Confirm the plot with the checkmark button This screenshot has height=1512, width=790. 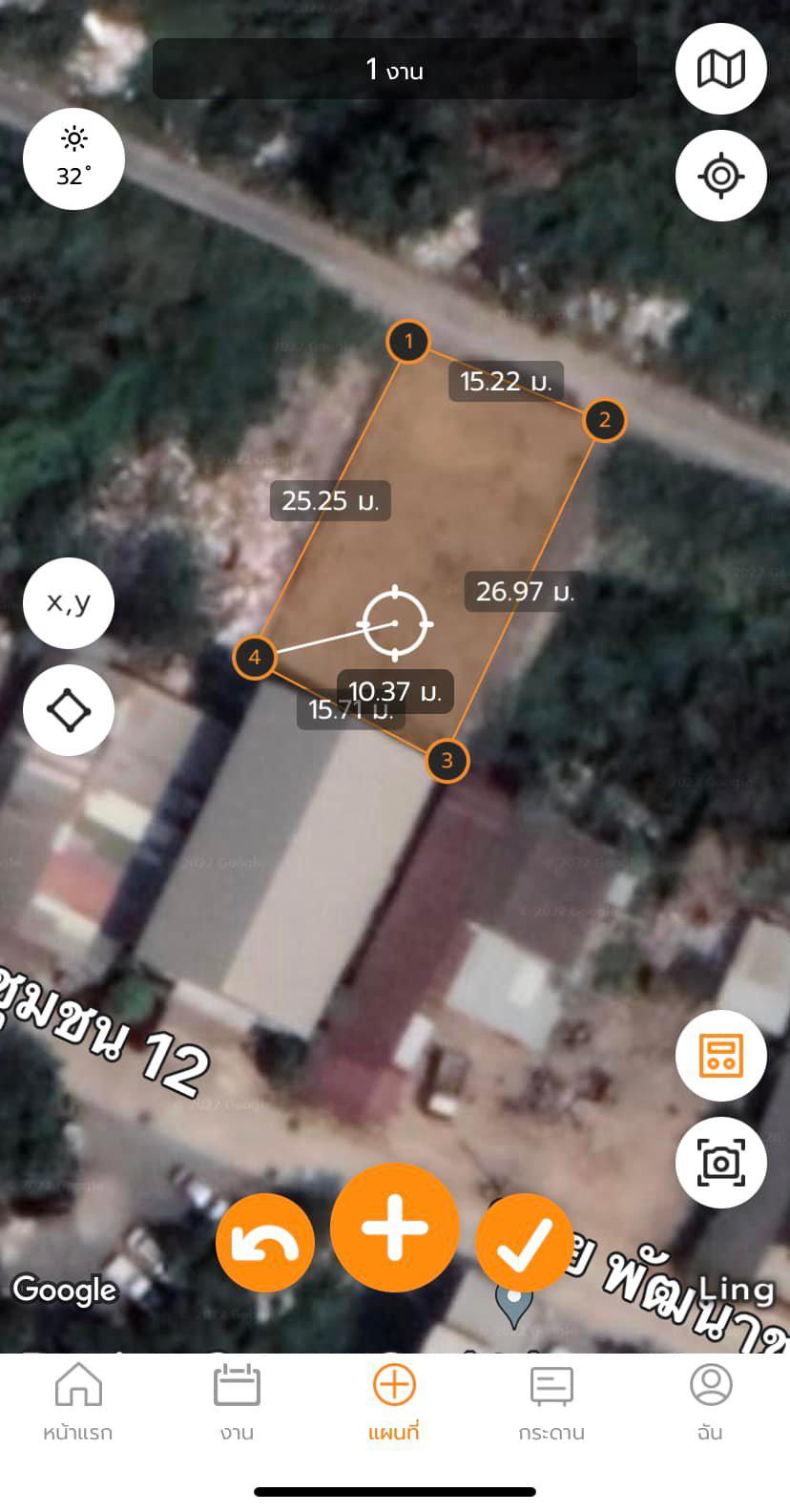click(525, 1243)
